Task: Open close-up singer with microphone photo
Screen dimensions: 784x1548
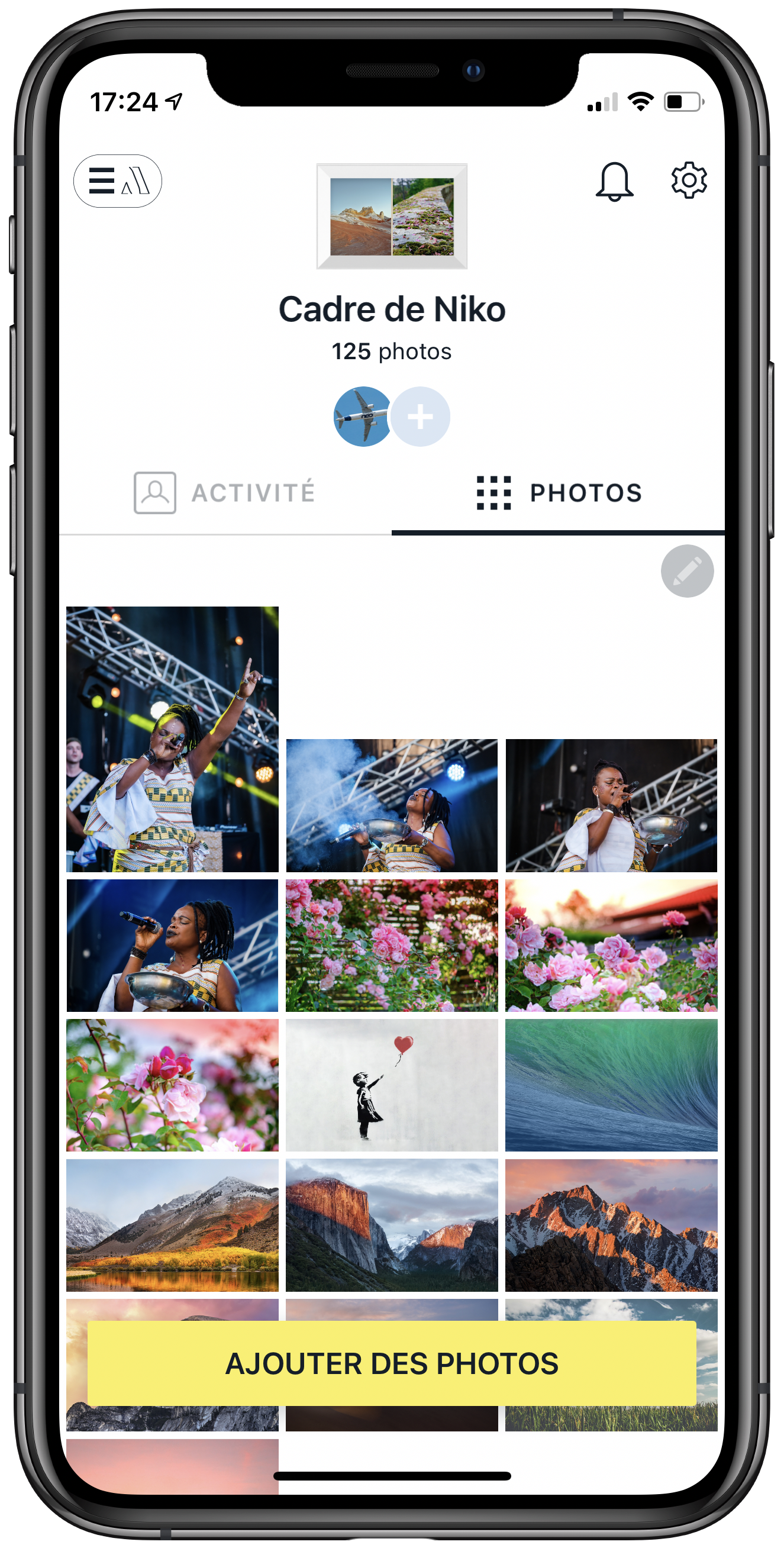Action: click(x=172, y=945)
